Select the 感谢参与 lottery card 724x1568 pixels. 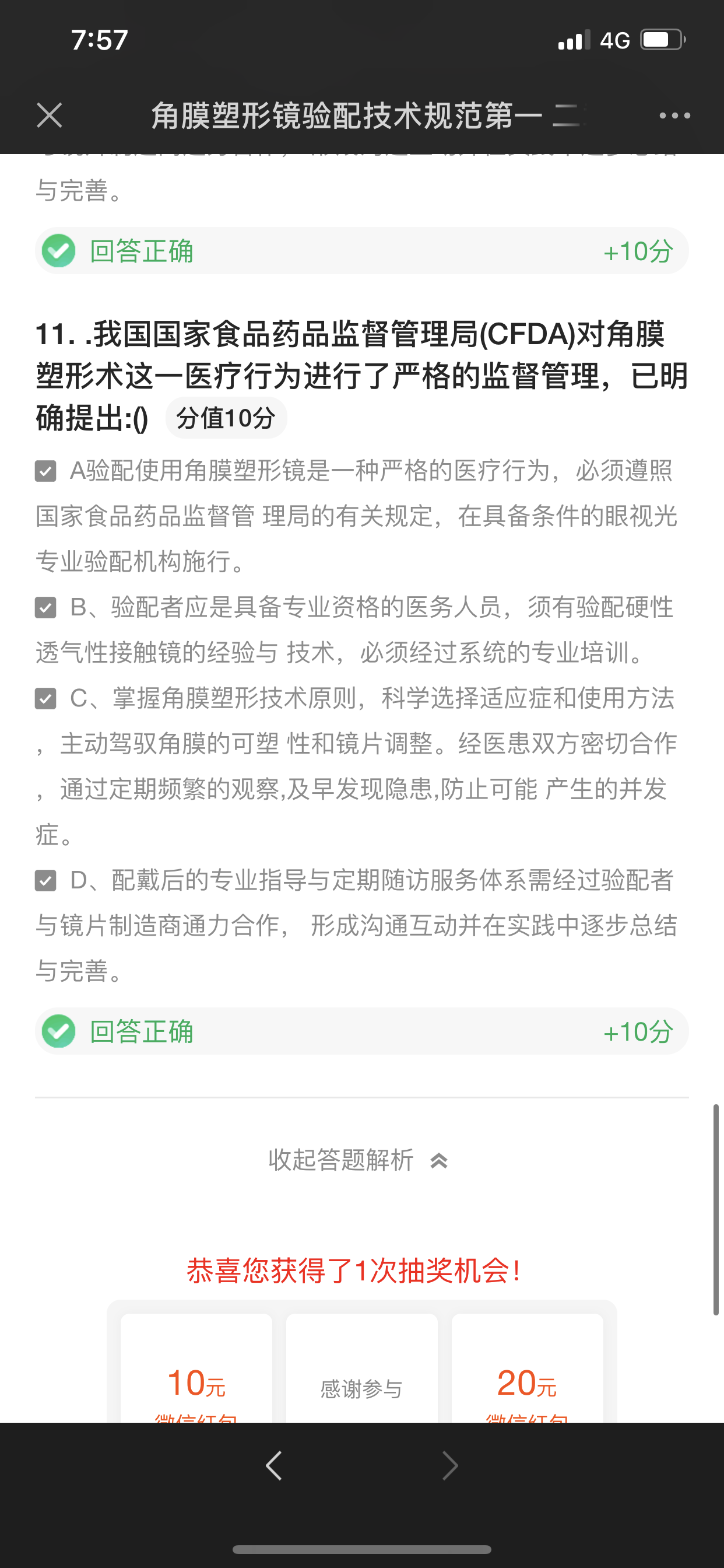click(362, 1368)
